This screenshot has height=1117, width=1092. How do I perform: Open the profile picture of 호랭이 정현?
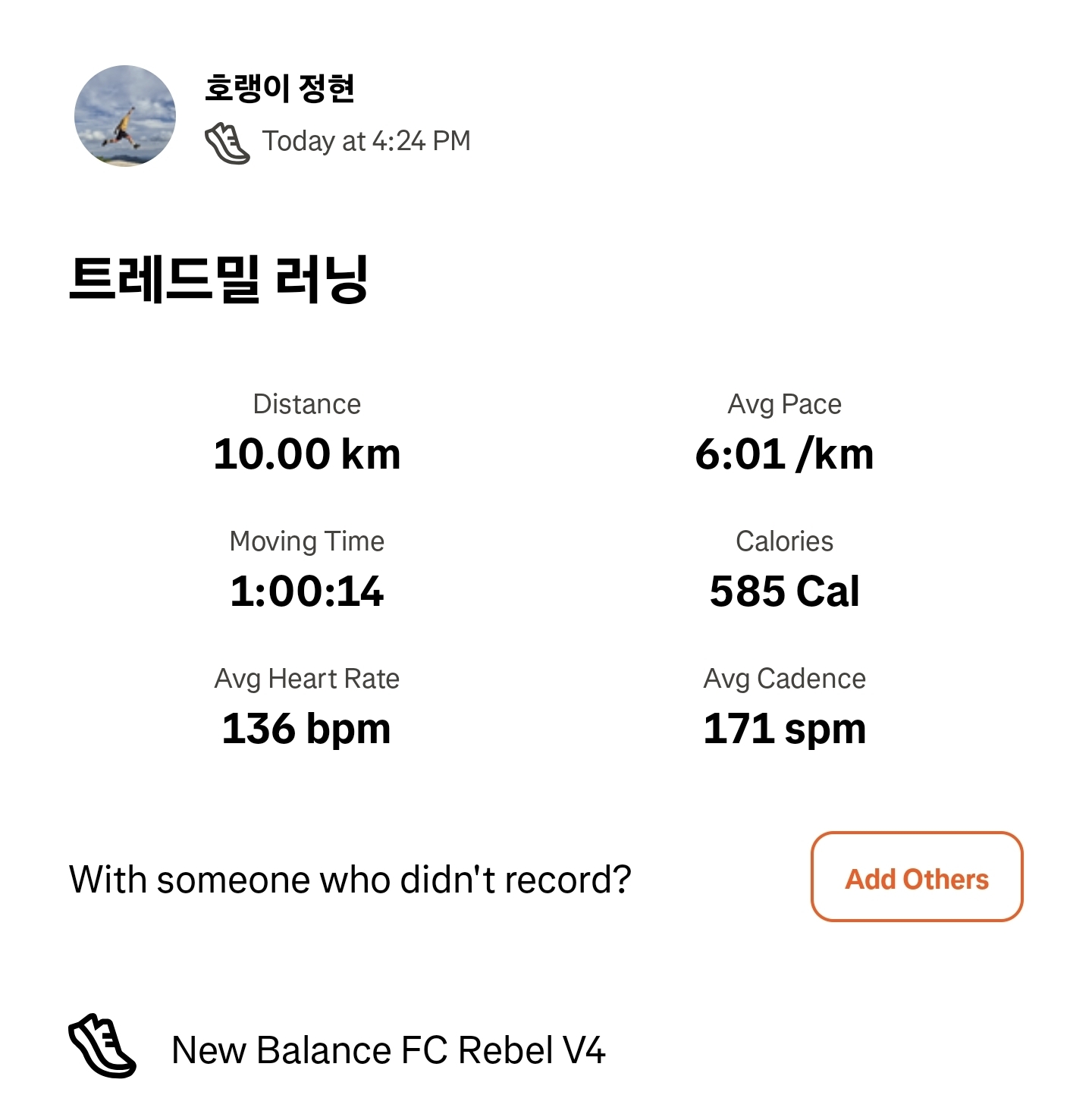(x=124, y=115)
